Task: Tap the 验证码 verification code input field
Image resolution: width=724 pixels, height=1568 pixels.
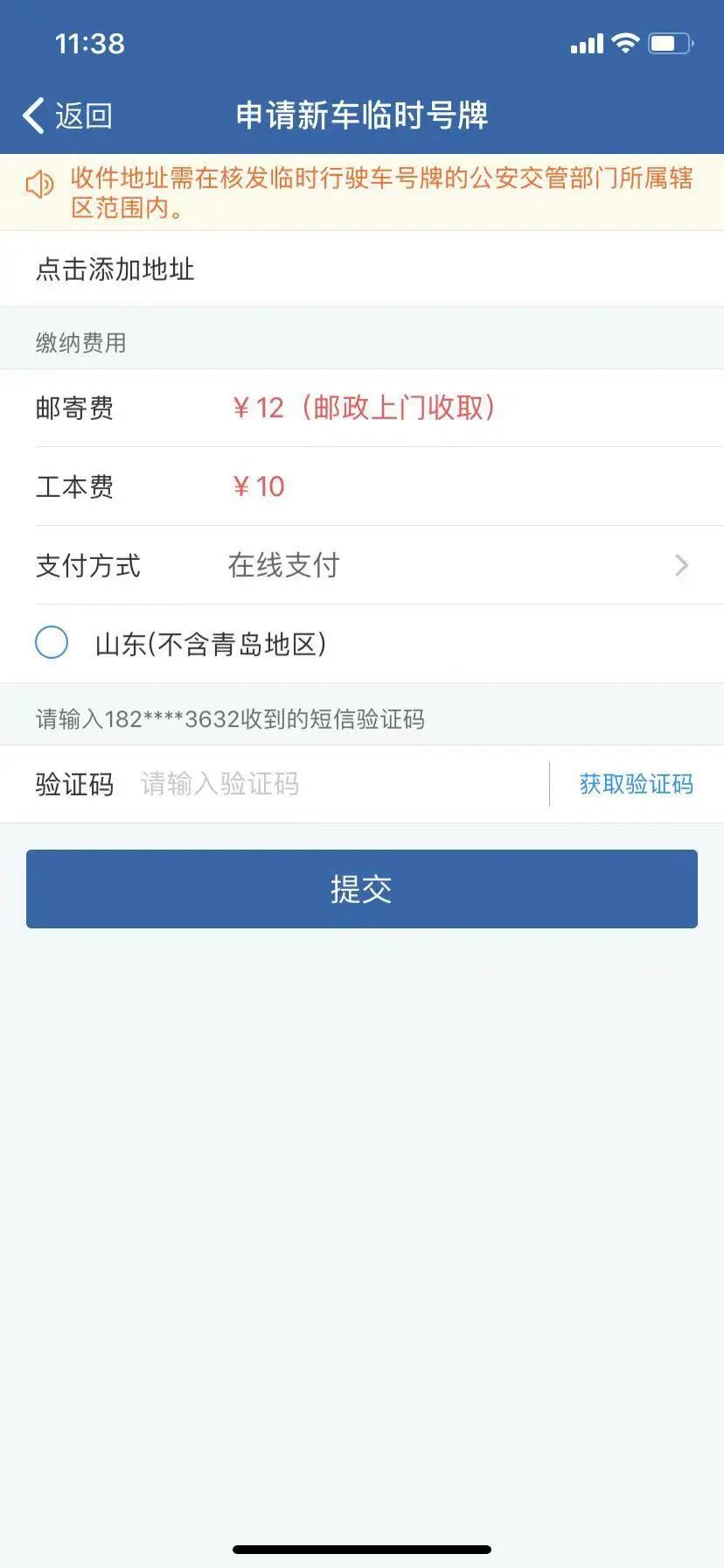Action: 306,784
